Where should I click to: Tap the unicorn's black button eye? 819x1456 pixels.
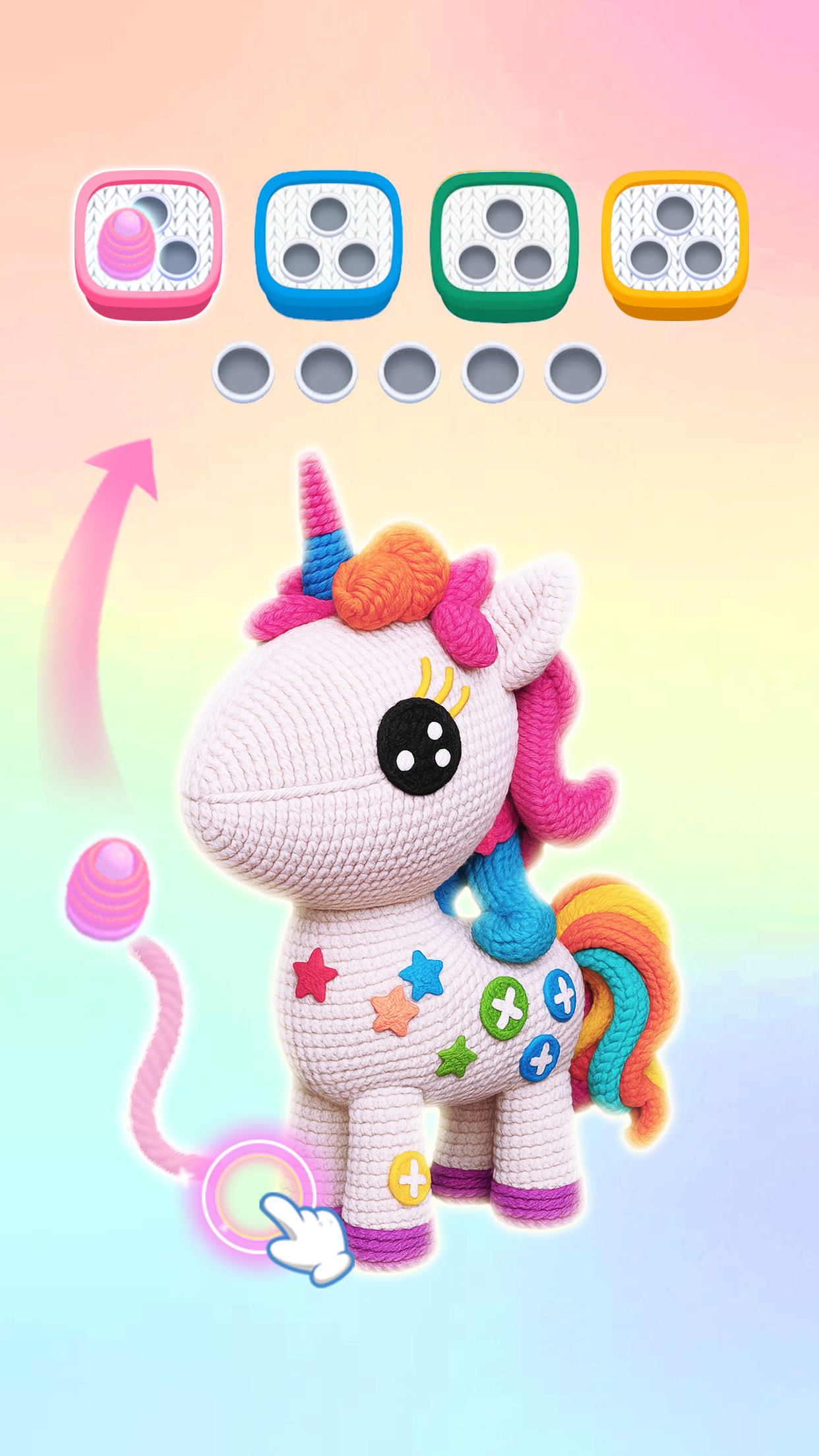pyautogui.click(x=415, y=747)
